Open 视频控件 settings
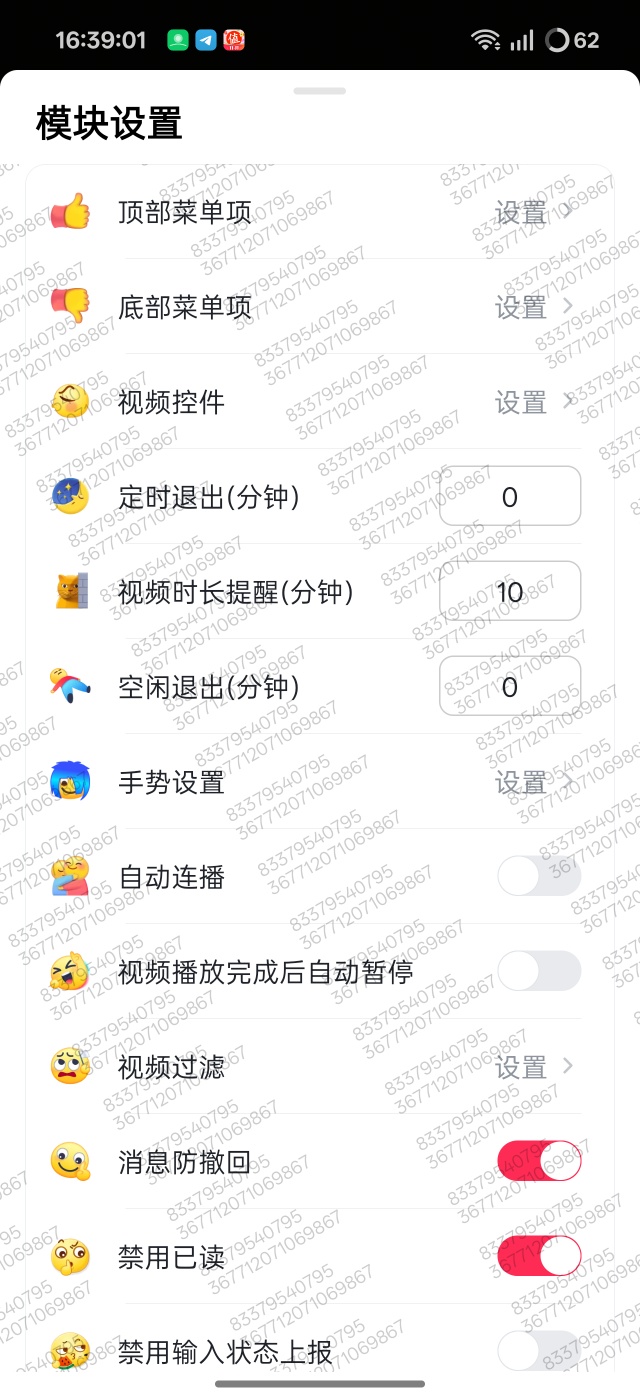640x1400 pixels. click(534, 402)
